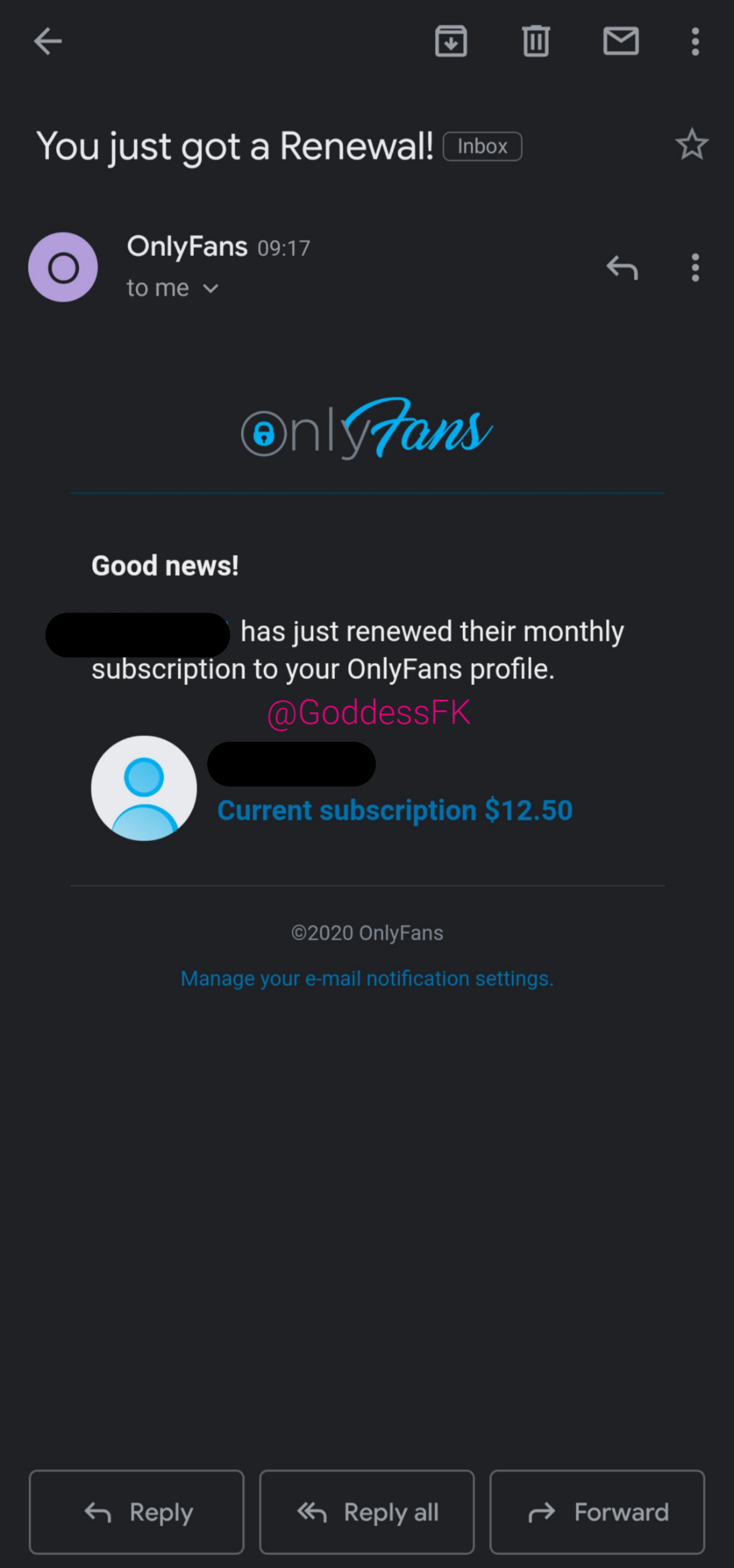Image resolution: width=734 pixels, height=1568 pixels.
Task: Open the top overflow menu
Action: tap(694, 41)
